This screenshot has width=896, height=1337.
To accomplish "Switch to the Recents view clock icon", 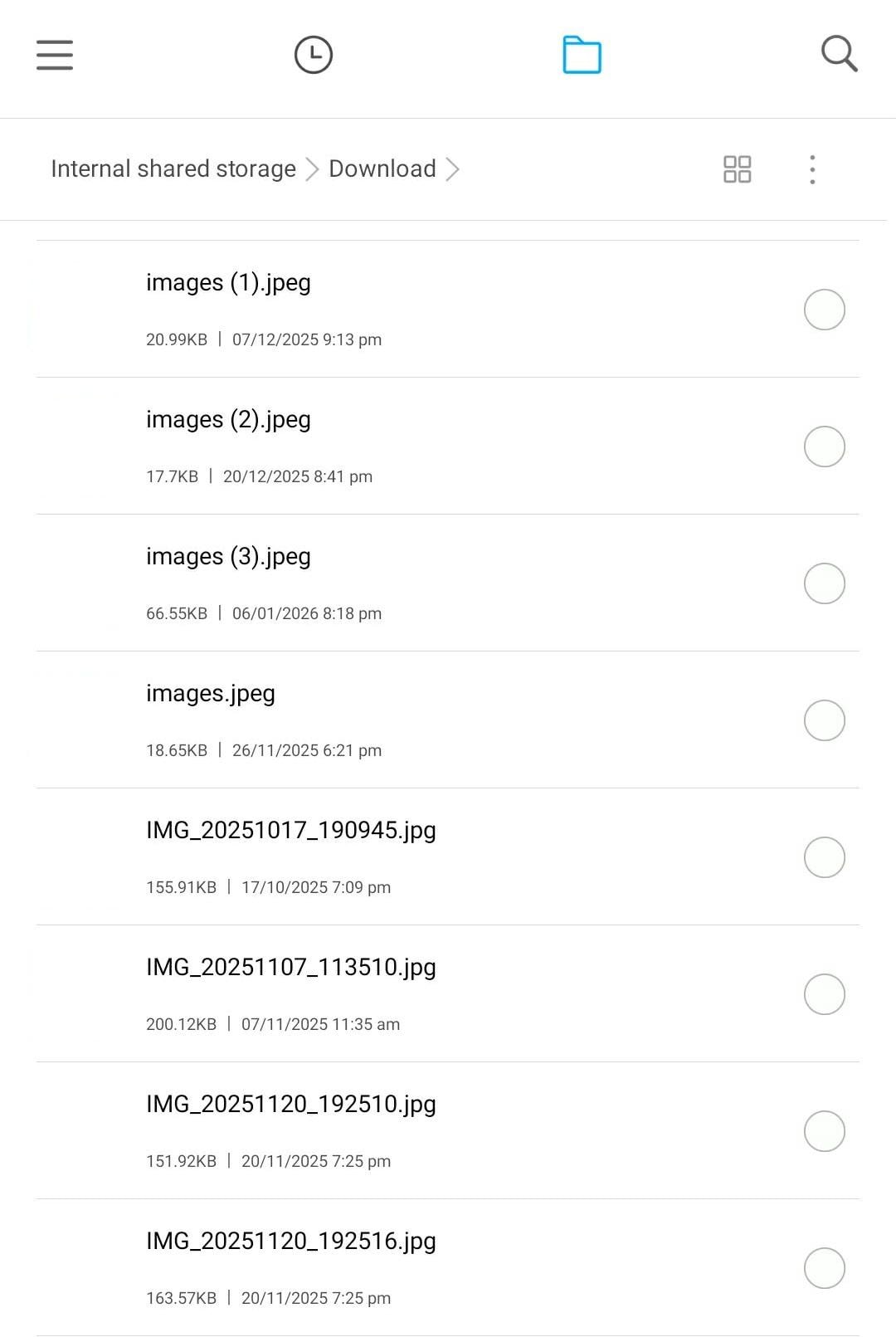I will coord(313,54).
